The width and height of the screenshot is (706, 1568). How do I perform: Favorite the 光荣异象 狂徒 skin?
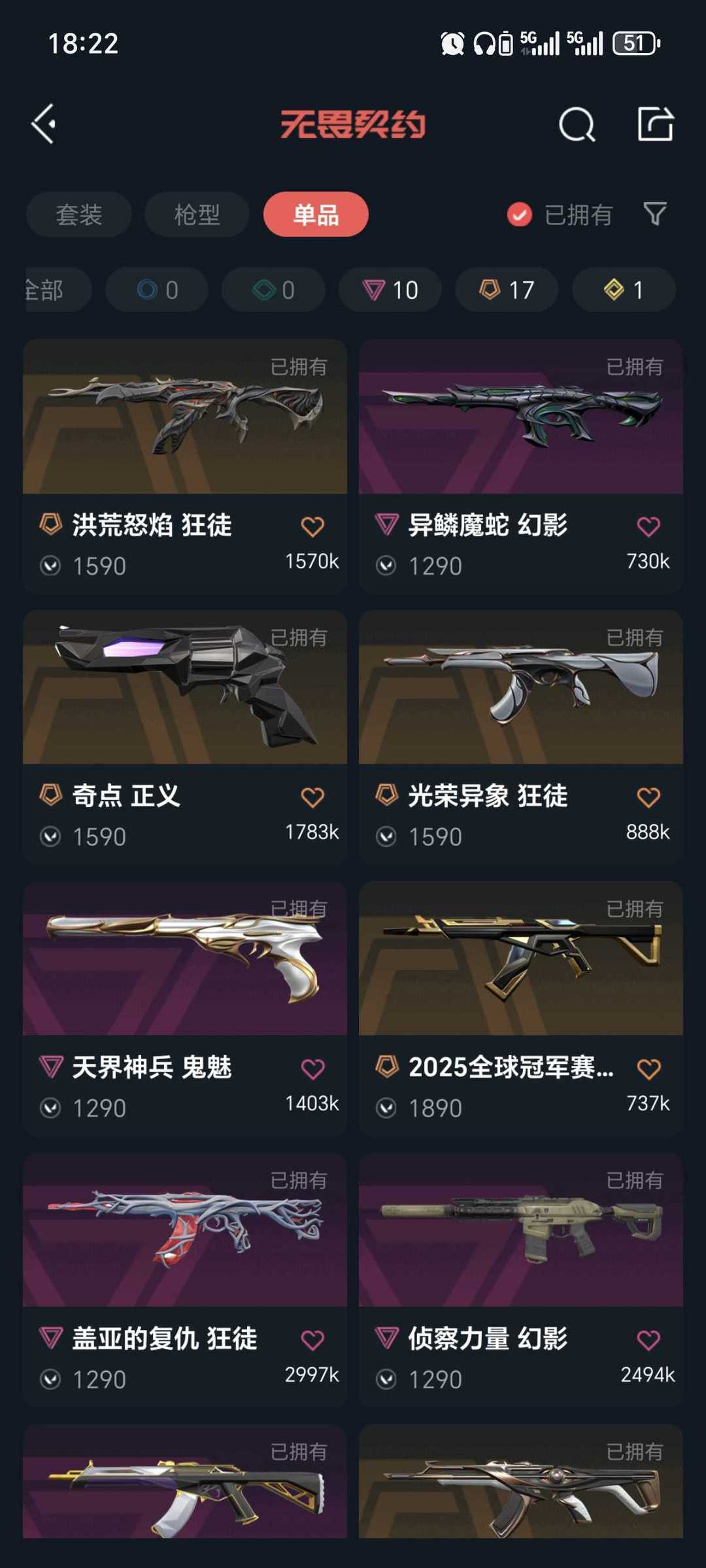[648, 797]
